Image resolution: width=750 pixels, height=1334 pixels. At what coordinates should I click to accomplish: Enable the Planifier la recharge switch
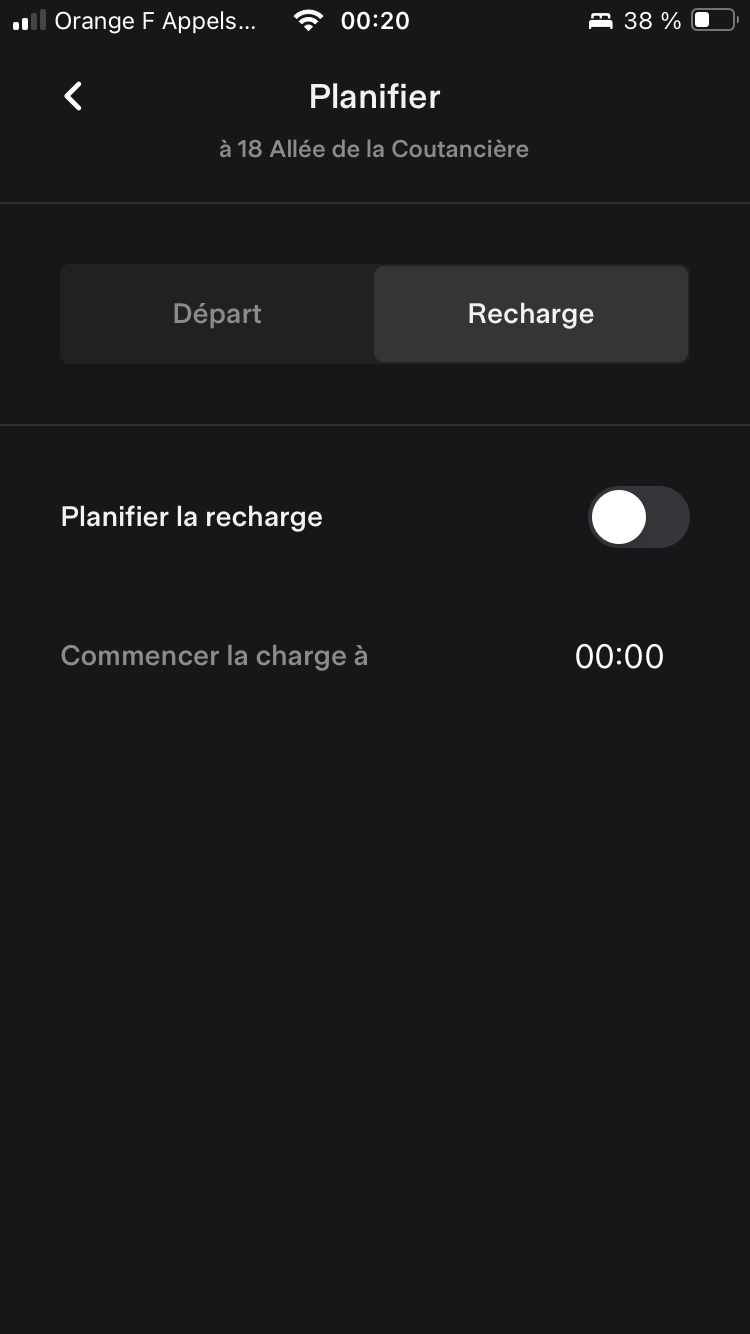(x=638, y=518)
